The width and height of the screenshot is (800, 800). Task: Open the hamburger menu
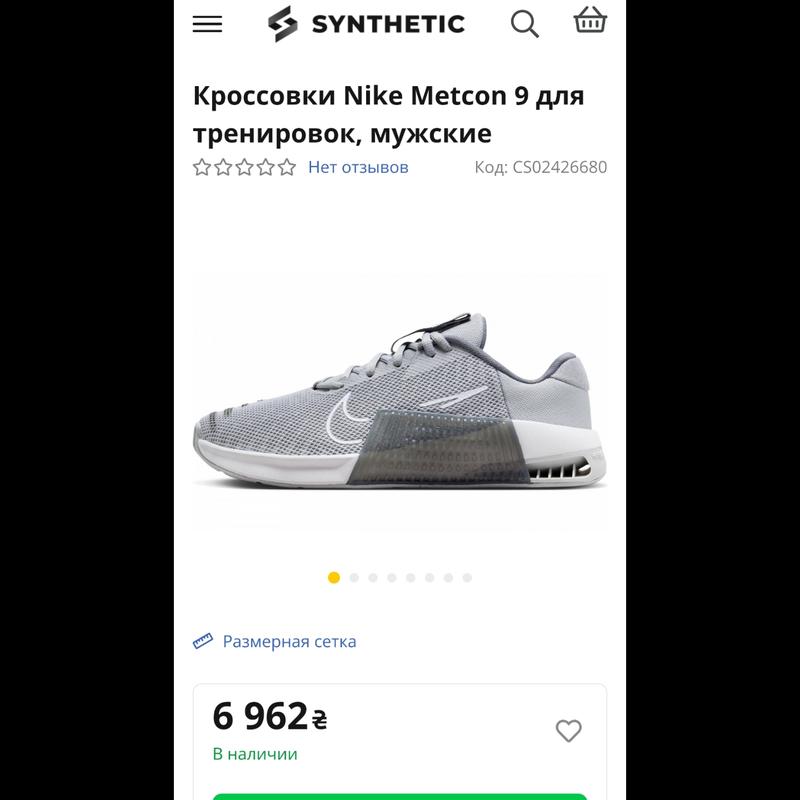click(207, 24)
